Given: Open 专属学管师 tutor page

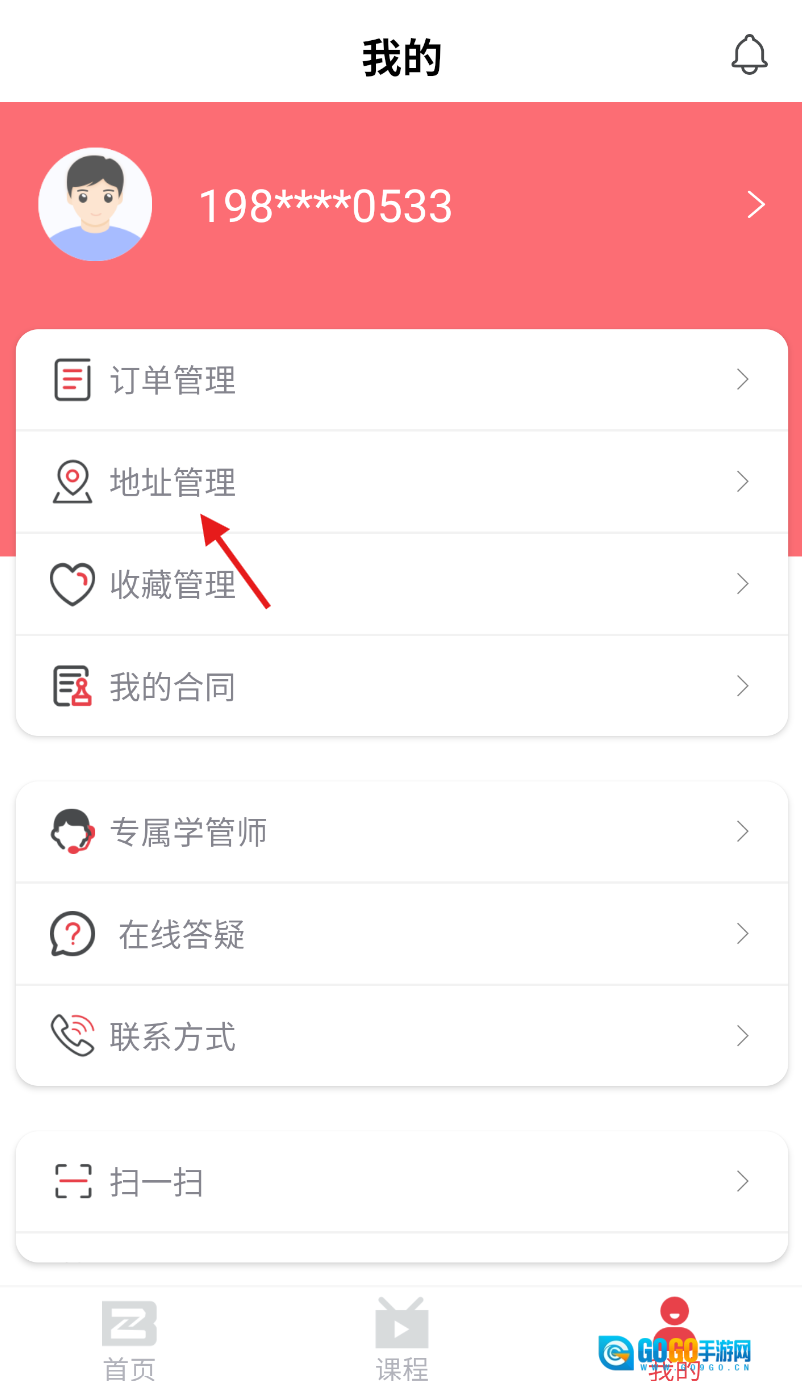Looking at the screenshot, I should (400, 832).
